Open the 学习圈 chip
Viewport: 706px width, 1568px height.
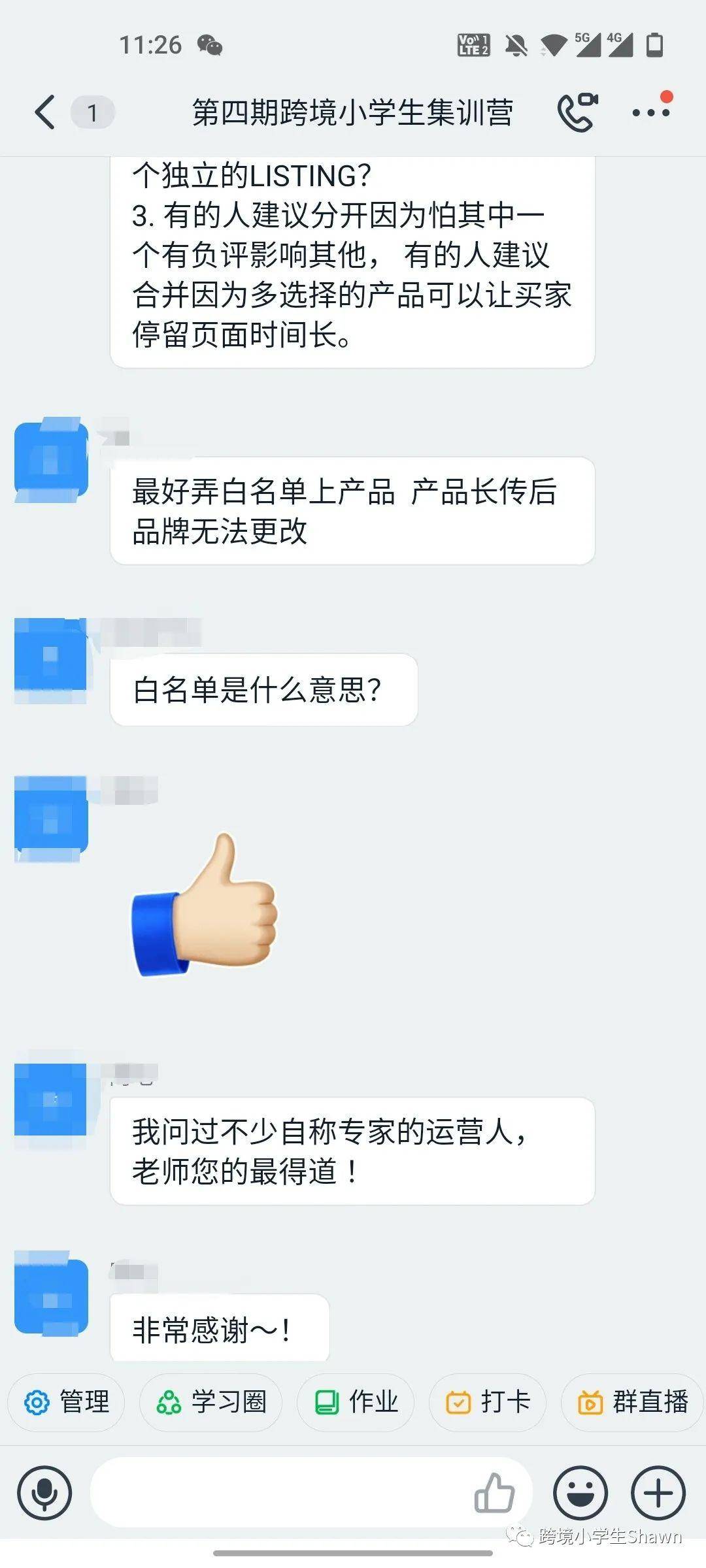(210, 1403)
